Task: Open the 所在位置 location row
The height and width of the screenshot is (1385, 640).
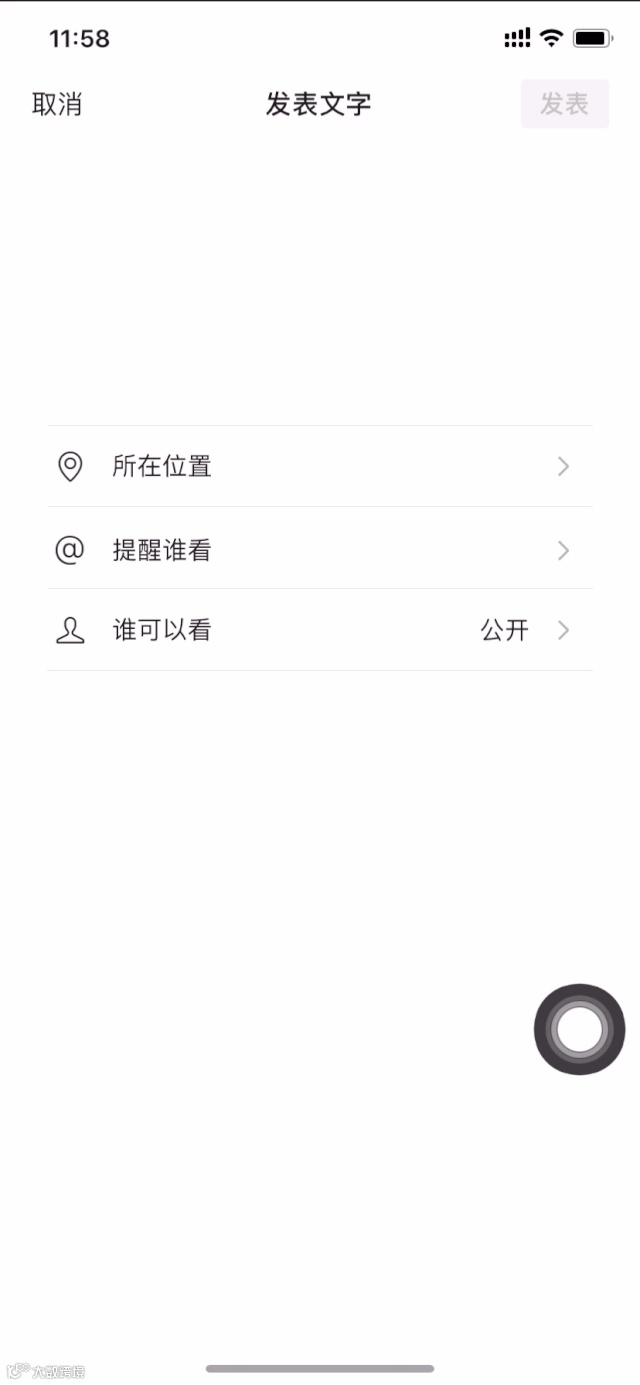Action: pos(320,467)
